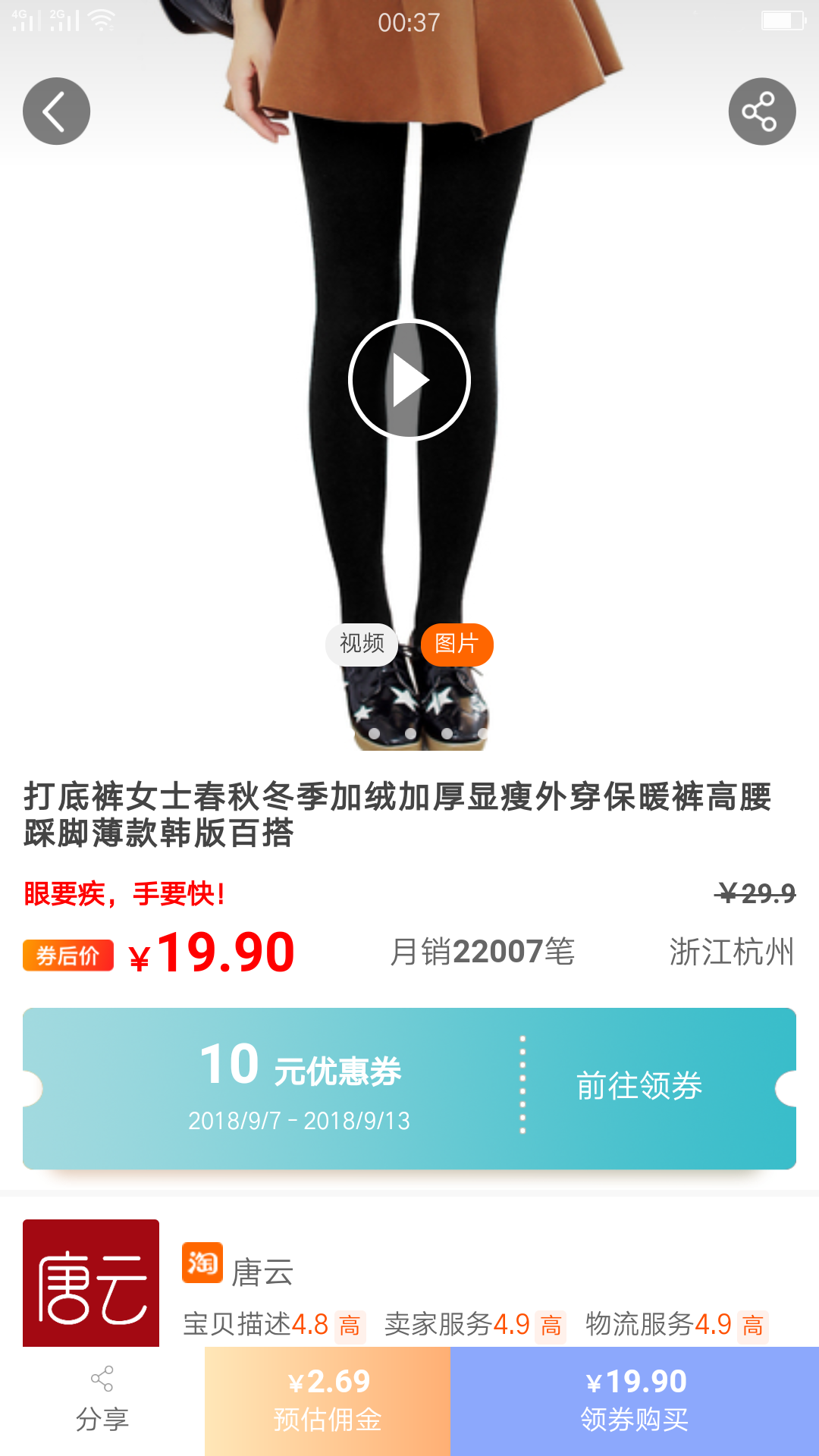Switch to the 视频 tab
Viewport: 819px width, 1456px height.
[362, 644]
